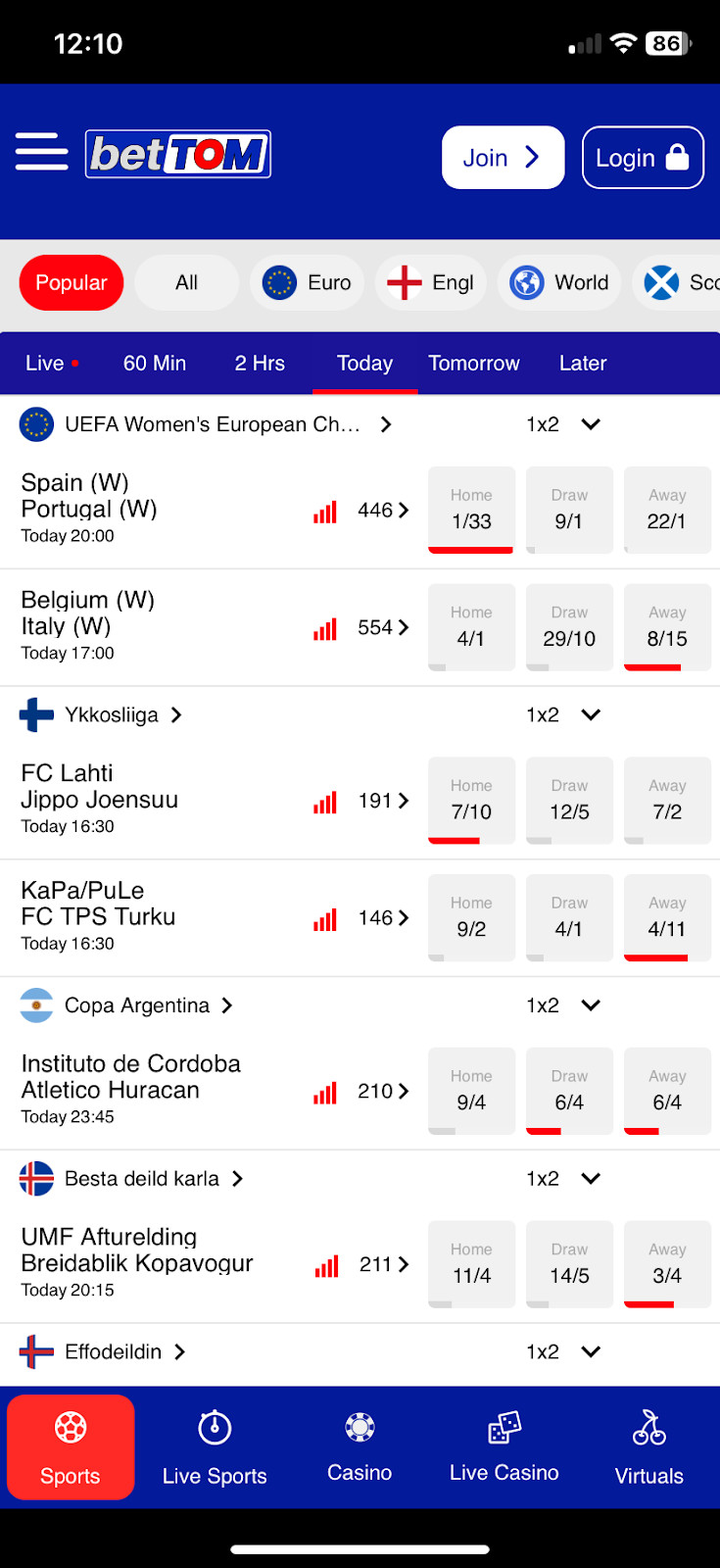Open the Casino tab
Screen dimensions: 720x1568
tap(360, 1448)
